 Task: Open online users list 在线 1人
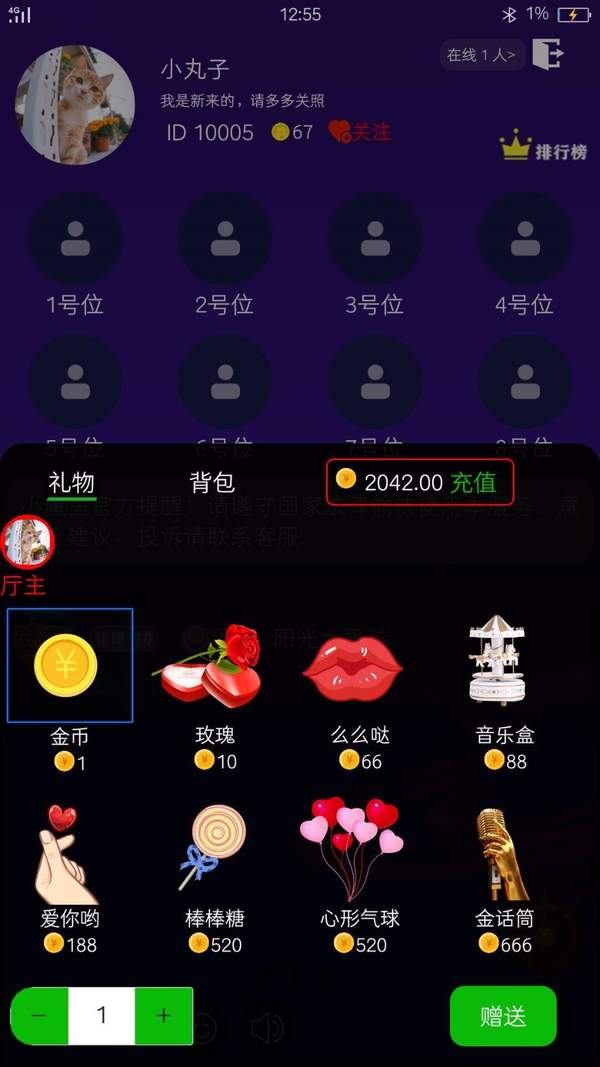coord(482,55)
